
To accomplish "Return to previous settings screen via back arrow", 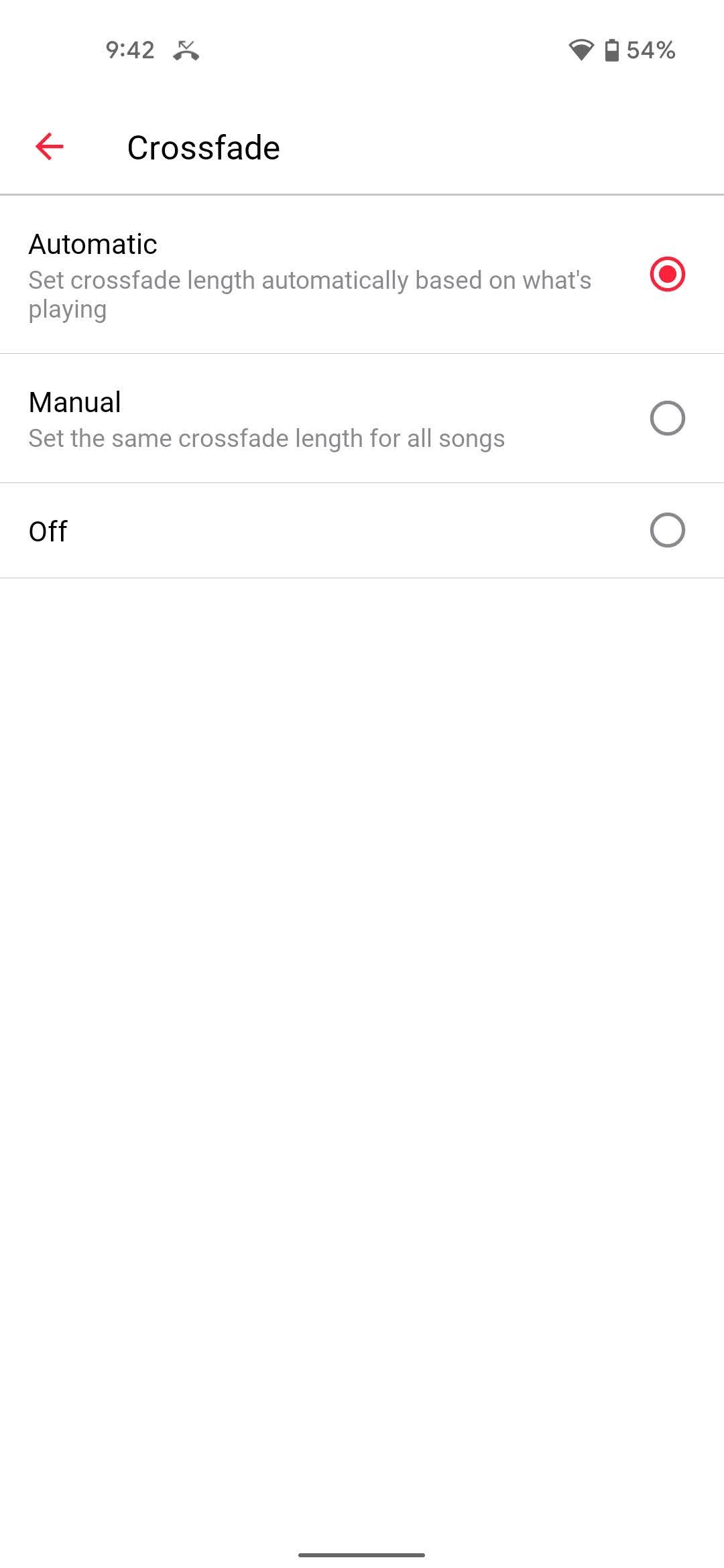I will pos(49,147).
